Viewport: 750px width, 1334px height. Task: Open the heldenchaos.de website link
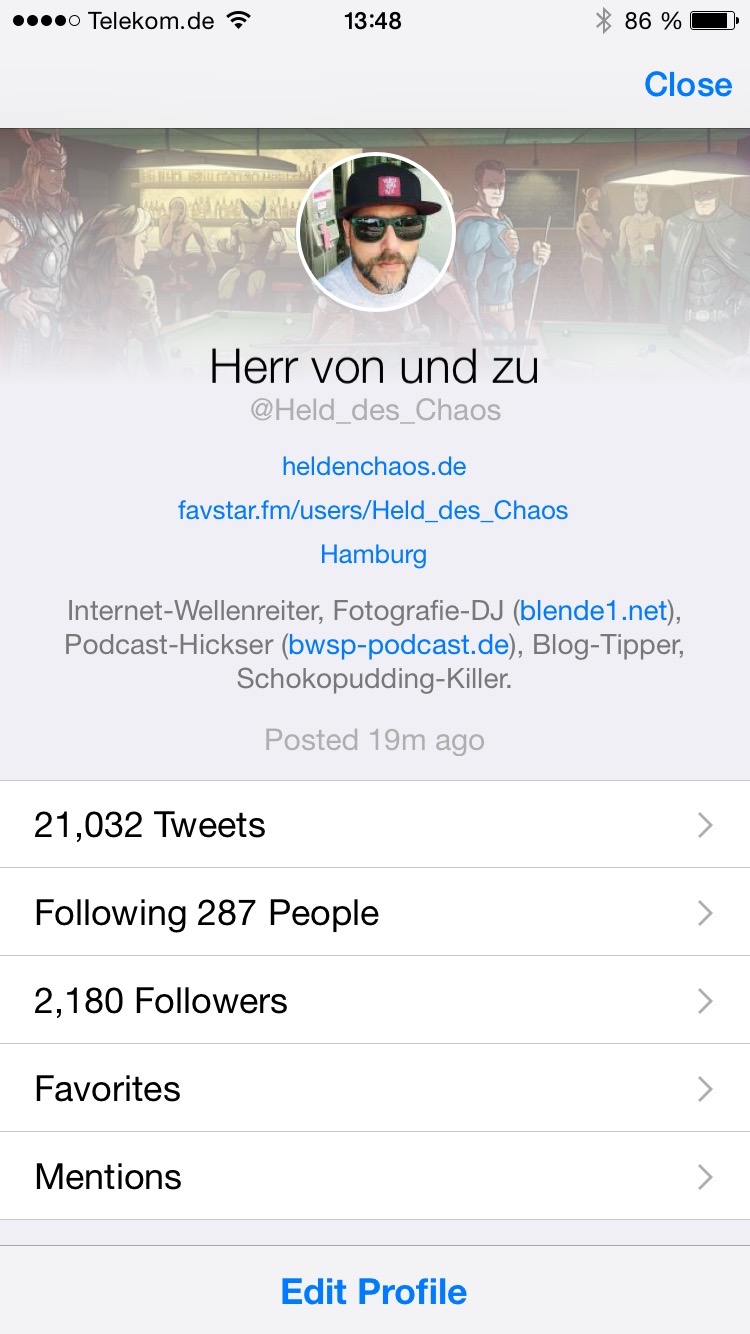pyautogui.click(x=374, y=466)
